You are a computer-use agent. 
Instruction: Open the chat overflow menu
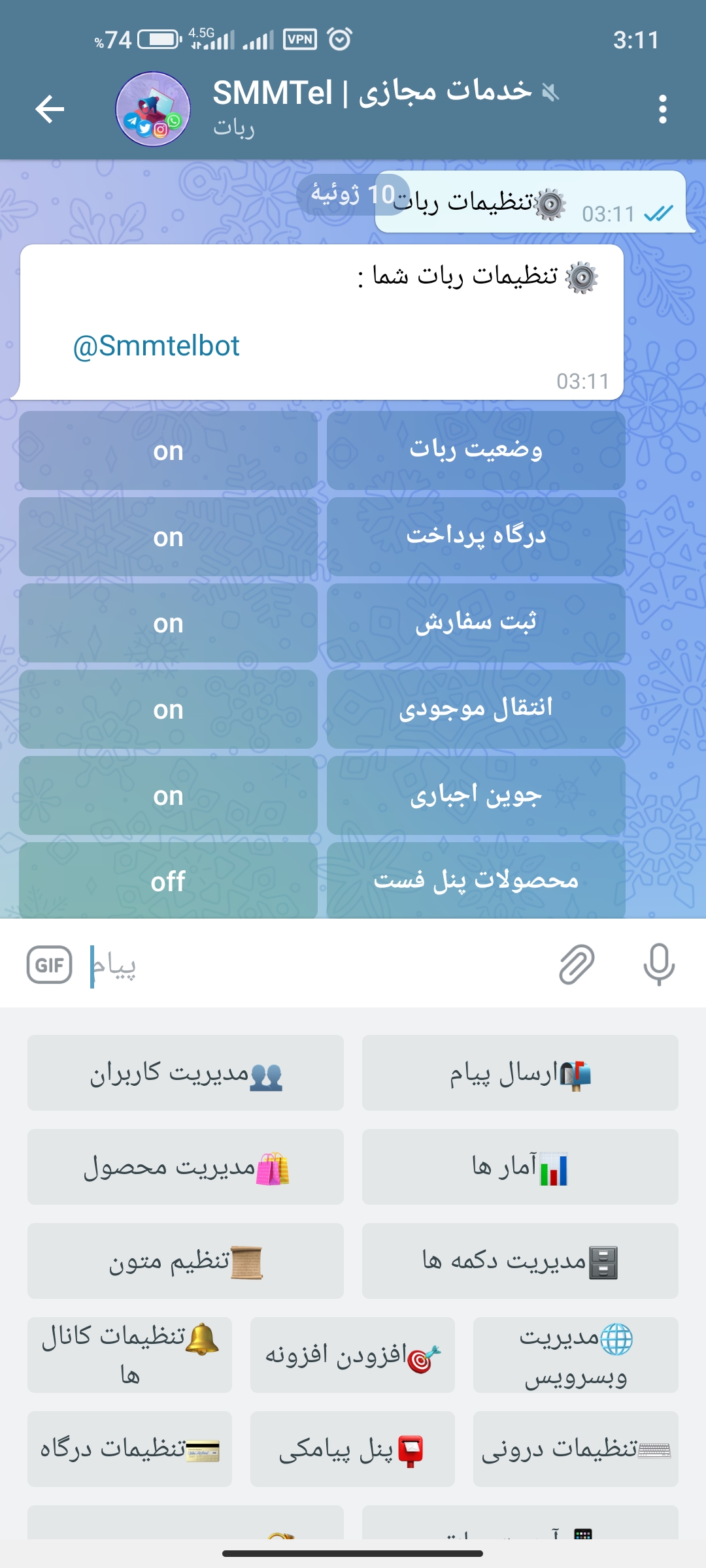(x=662, y=109)
